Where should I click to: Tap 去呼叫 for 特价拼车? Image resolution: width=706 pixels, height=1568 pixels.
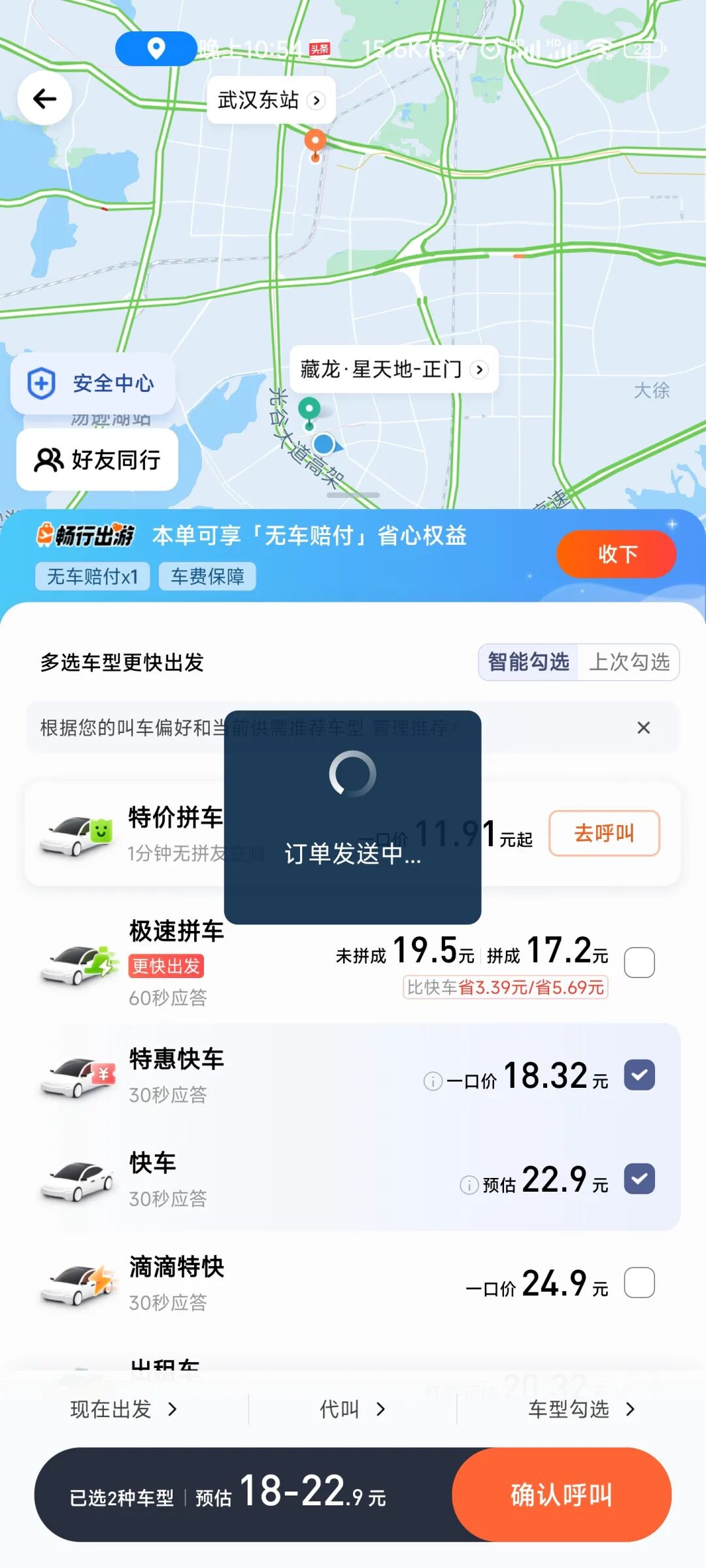click(604, 833)
